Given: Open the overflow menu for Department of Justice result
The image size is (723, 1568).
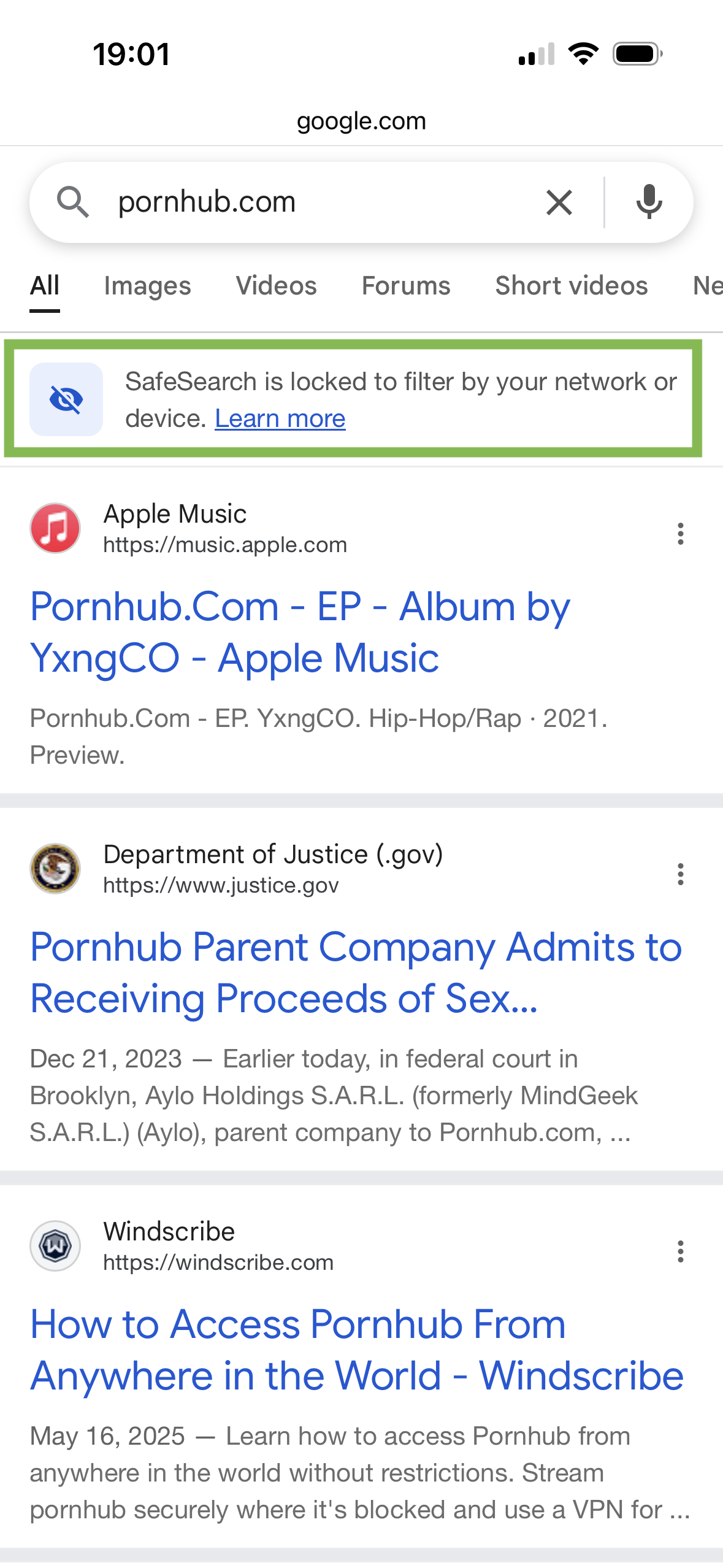Looking at the screenshot, I should (680, 874).
